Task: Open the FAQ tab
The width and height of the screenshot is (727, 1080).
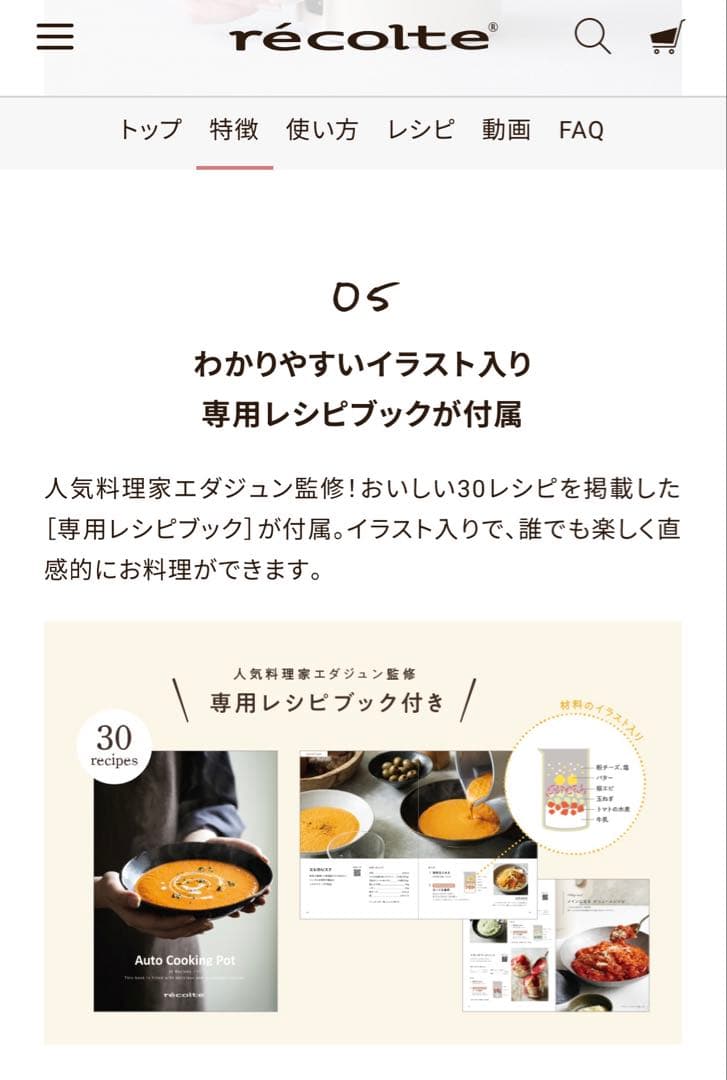Action: coord(581,130)
